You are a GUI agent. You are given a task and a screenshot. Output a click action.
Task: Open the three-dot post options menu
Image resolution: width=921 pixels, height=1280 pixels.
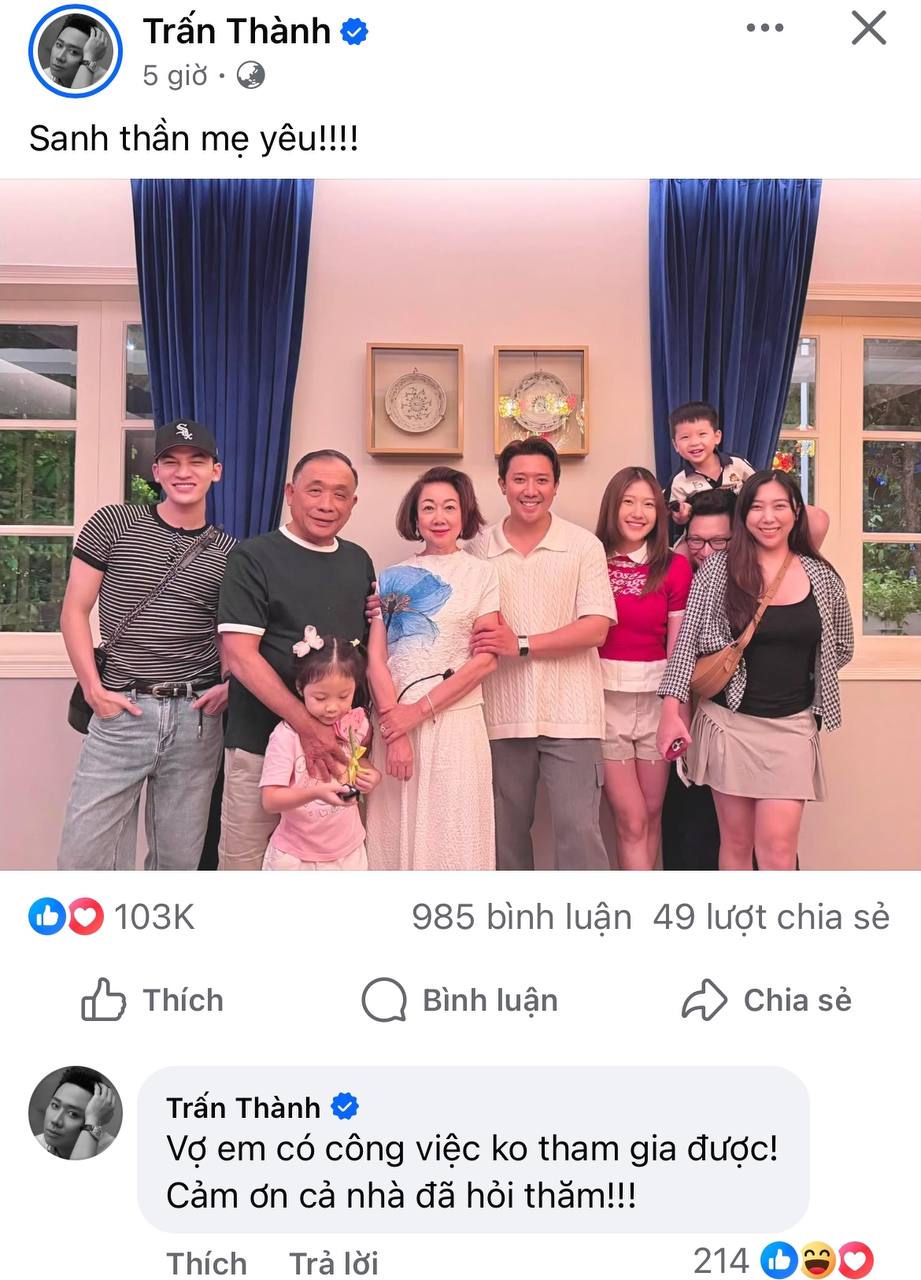(765, 29)
